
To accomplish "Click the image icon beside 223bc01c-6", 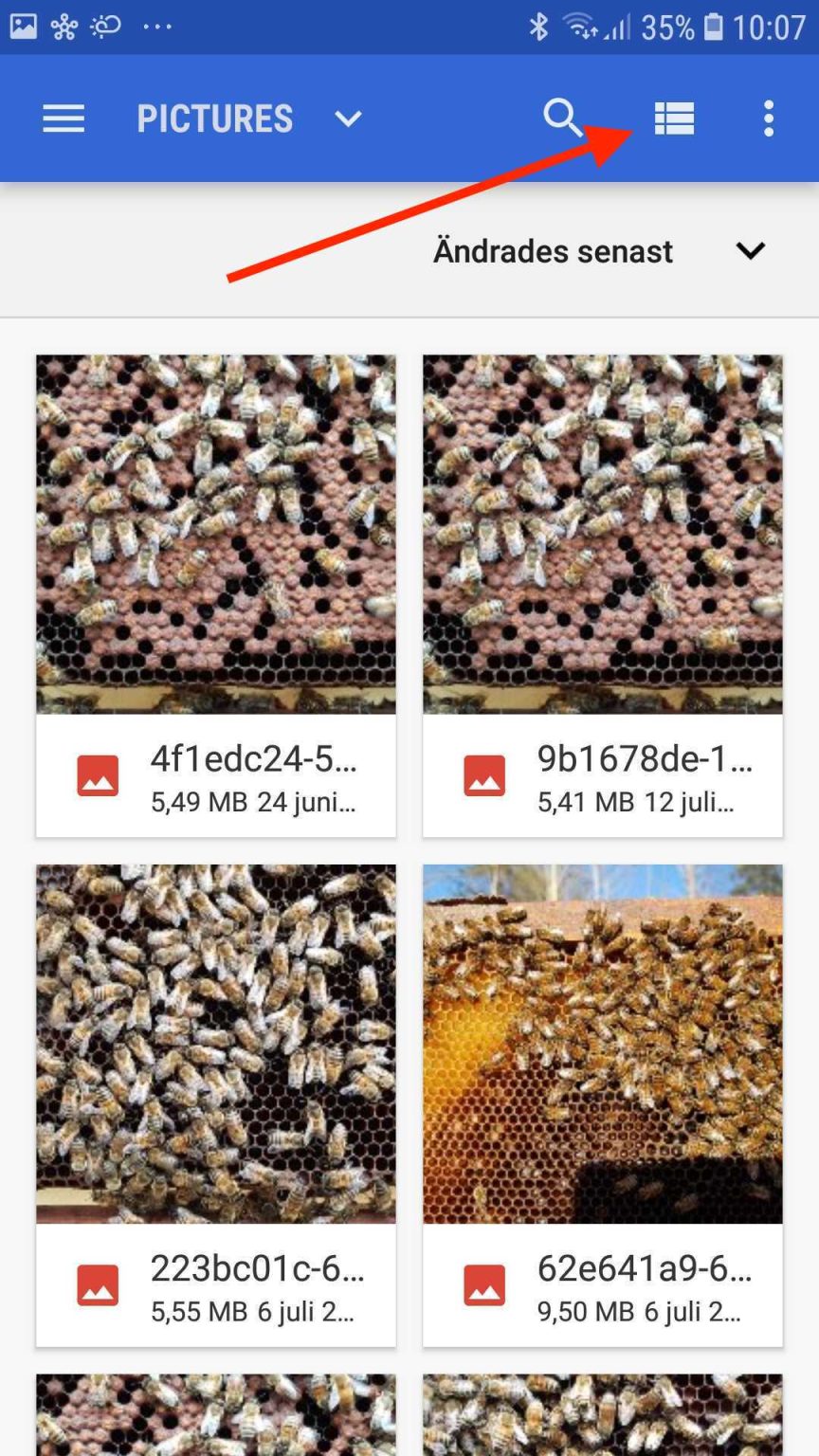I will click(x=98, y=1284).
